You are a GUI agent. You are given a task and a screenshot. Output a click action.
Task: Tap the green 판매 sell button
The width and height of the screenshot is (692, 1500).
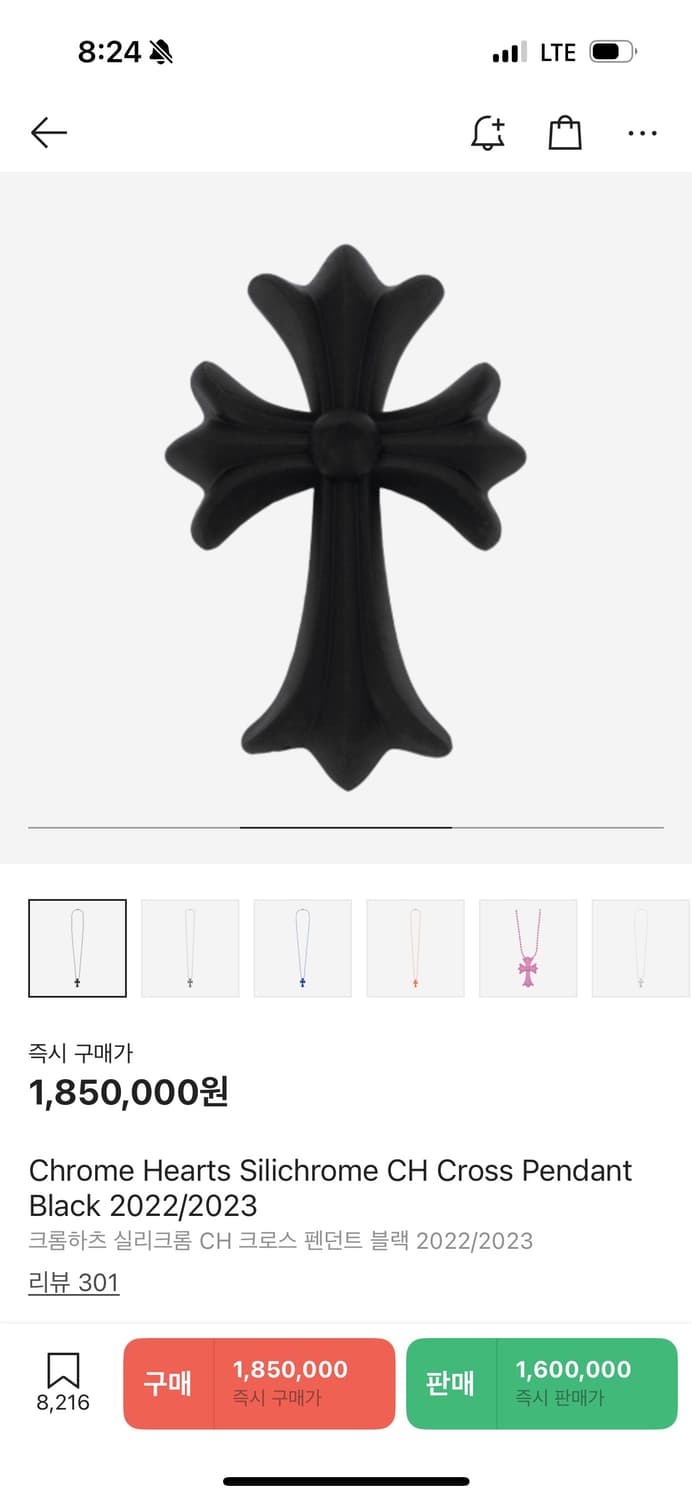[541, 1383]
